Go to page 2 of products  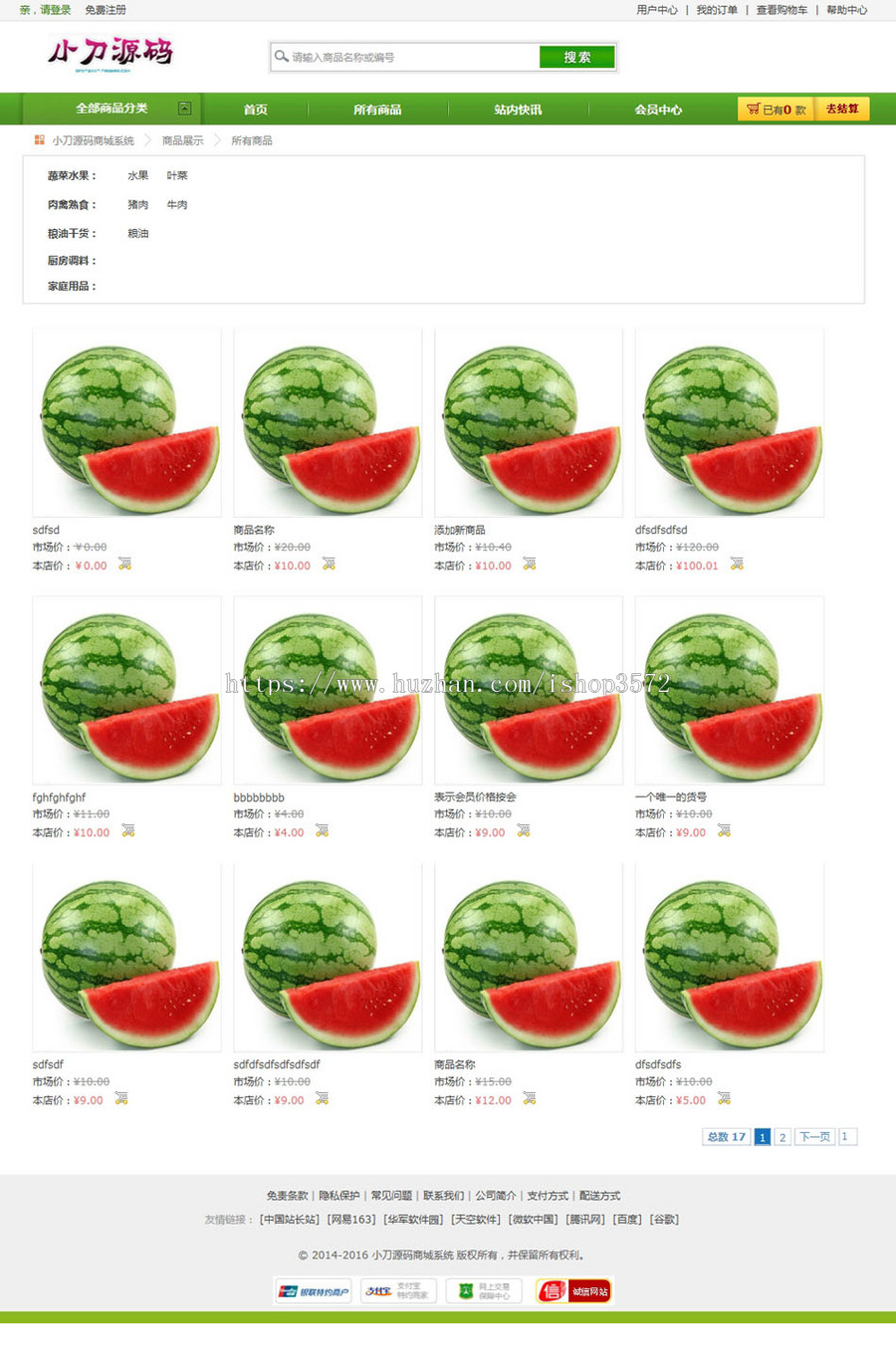click(783, 1137)
